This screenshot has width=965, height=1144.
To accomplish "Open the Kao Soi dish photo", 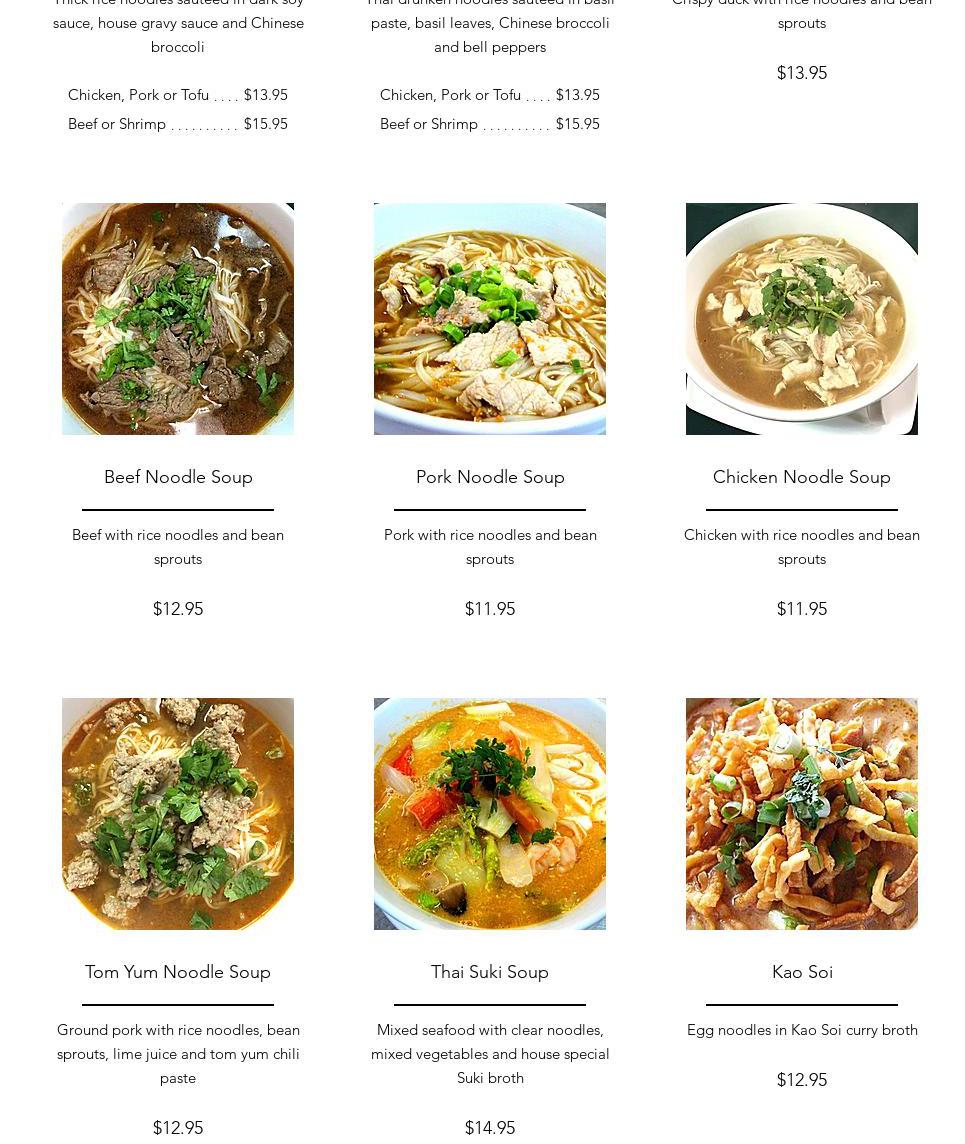I will pos(802,814).
